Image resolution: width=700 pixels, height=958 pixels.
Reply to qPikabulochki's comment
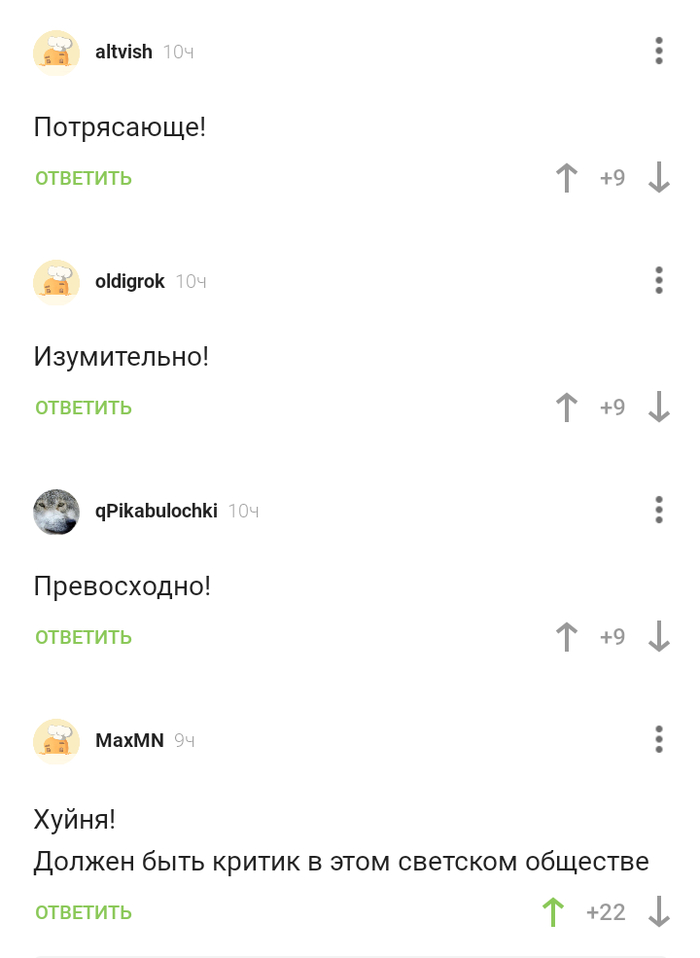pos(83,637)
